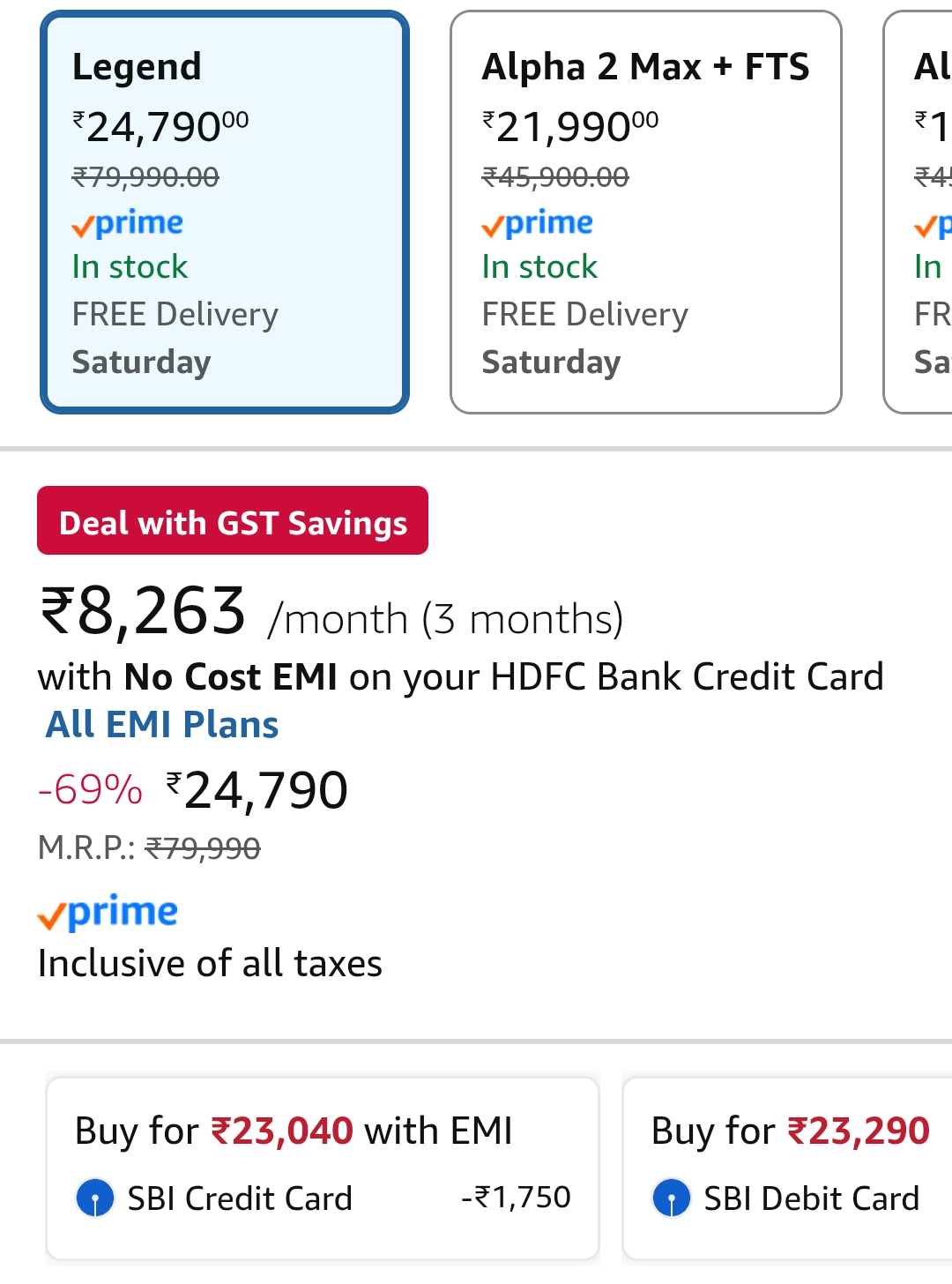Open All EMI Plans link

pos(162,725)
